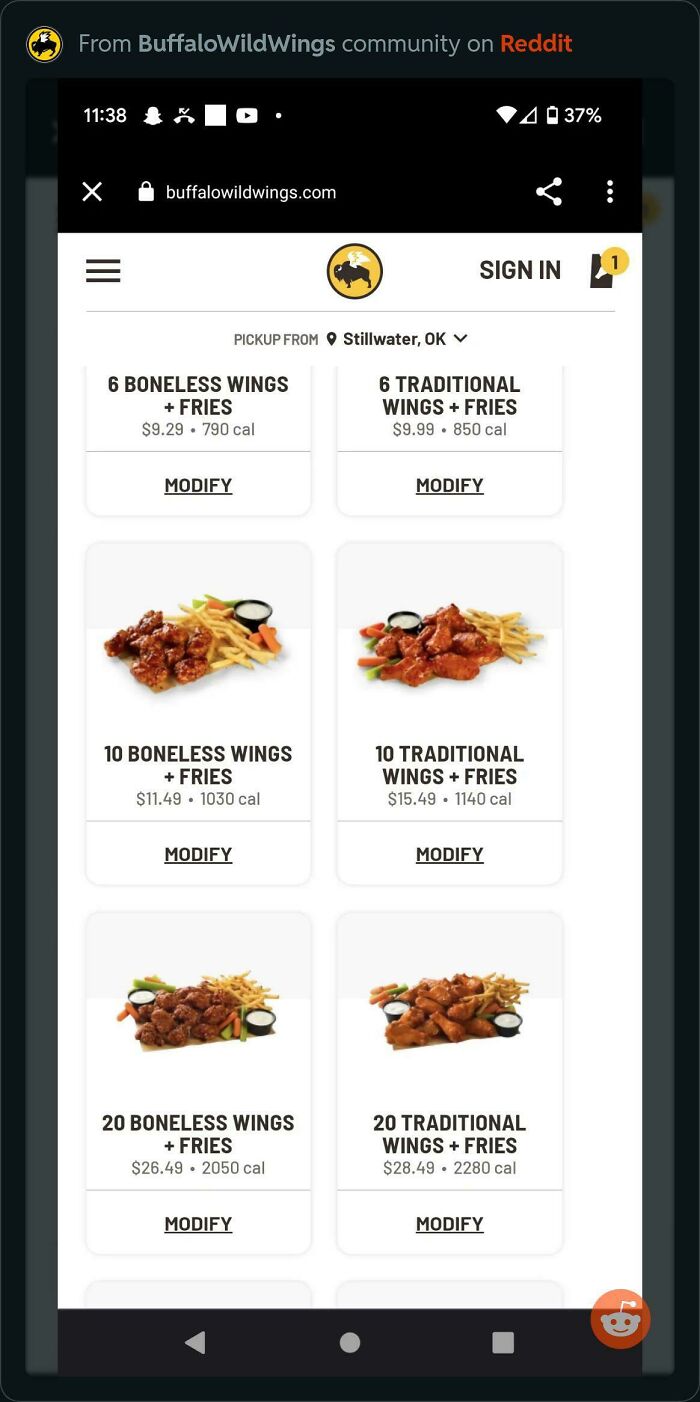
Task: Modify the 10 Traditional Wings + Fries item
Action: (x=449, y=854)
